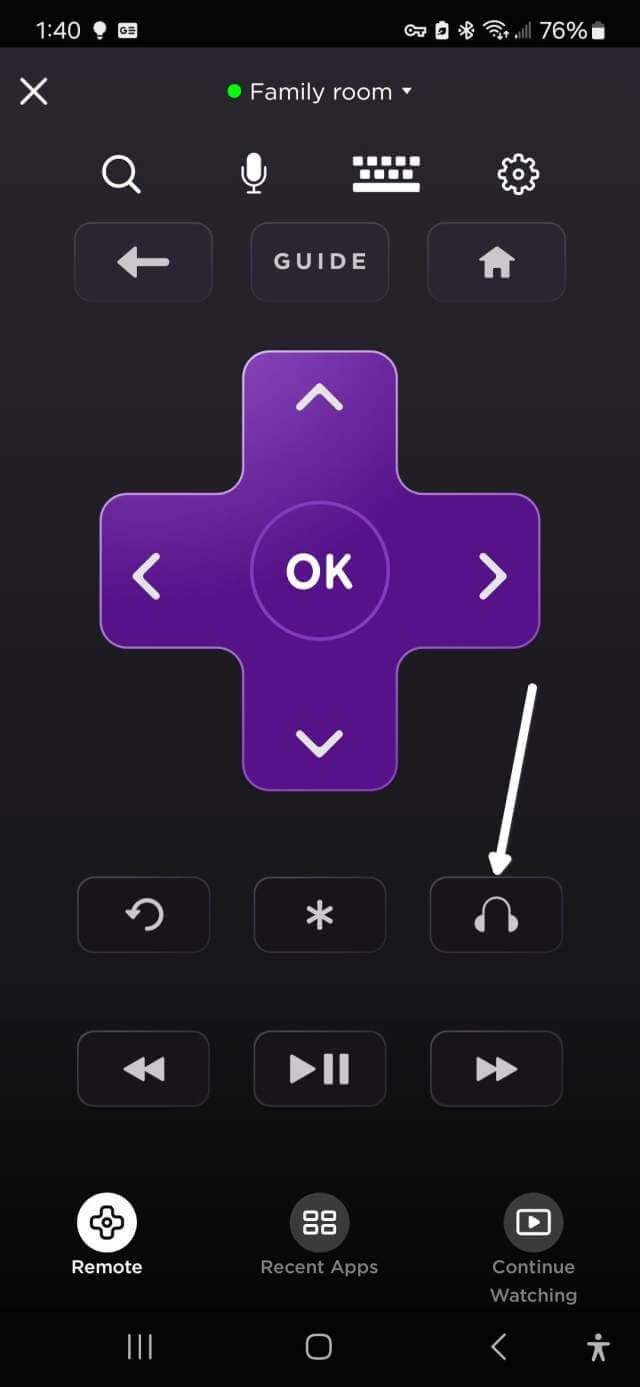Tap the right arrow on the D-pad
The image size is (640, 1387).
coord(492,576)
